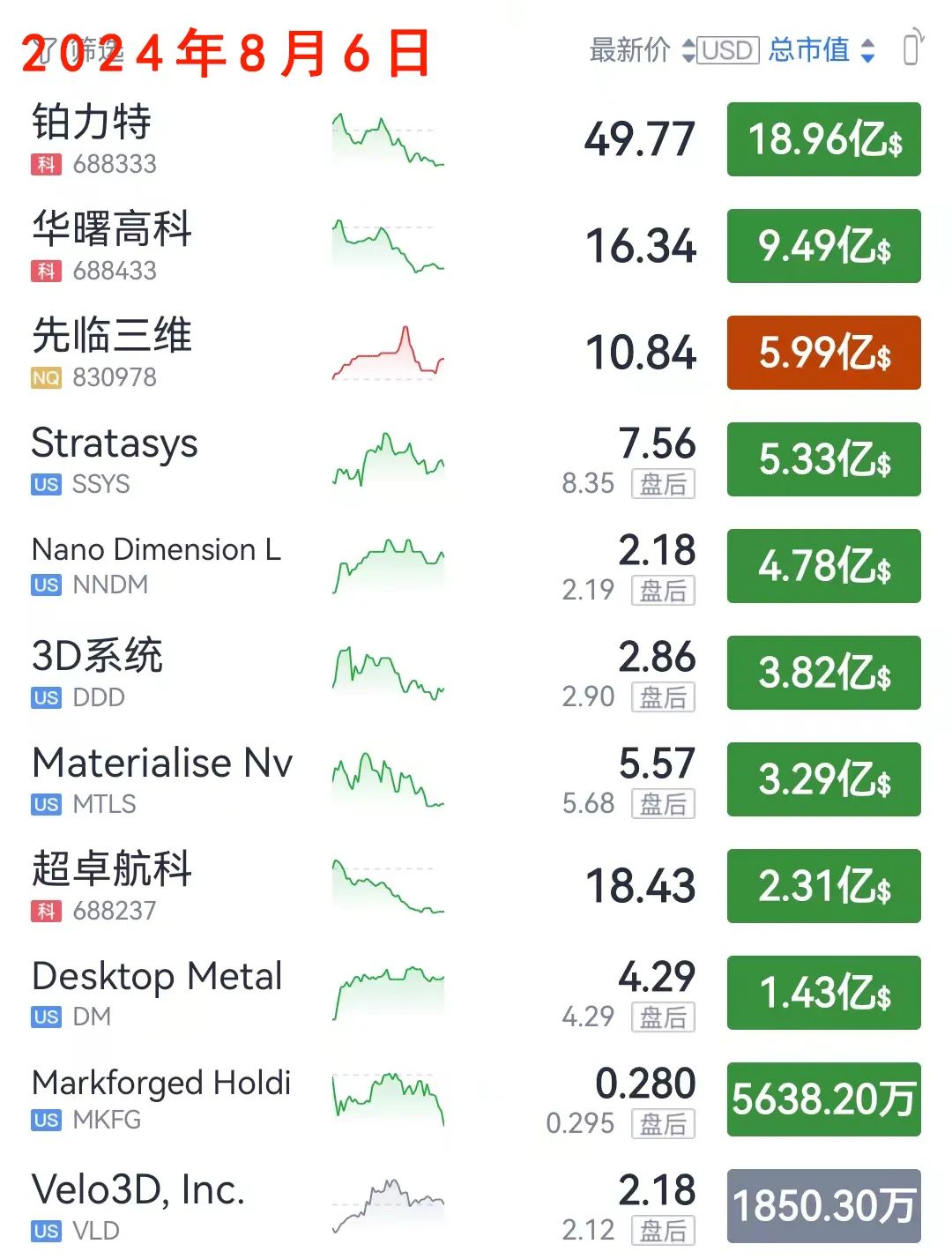Rotate the list to landscape view

(x=913, y=48)
